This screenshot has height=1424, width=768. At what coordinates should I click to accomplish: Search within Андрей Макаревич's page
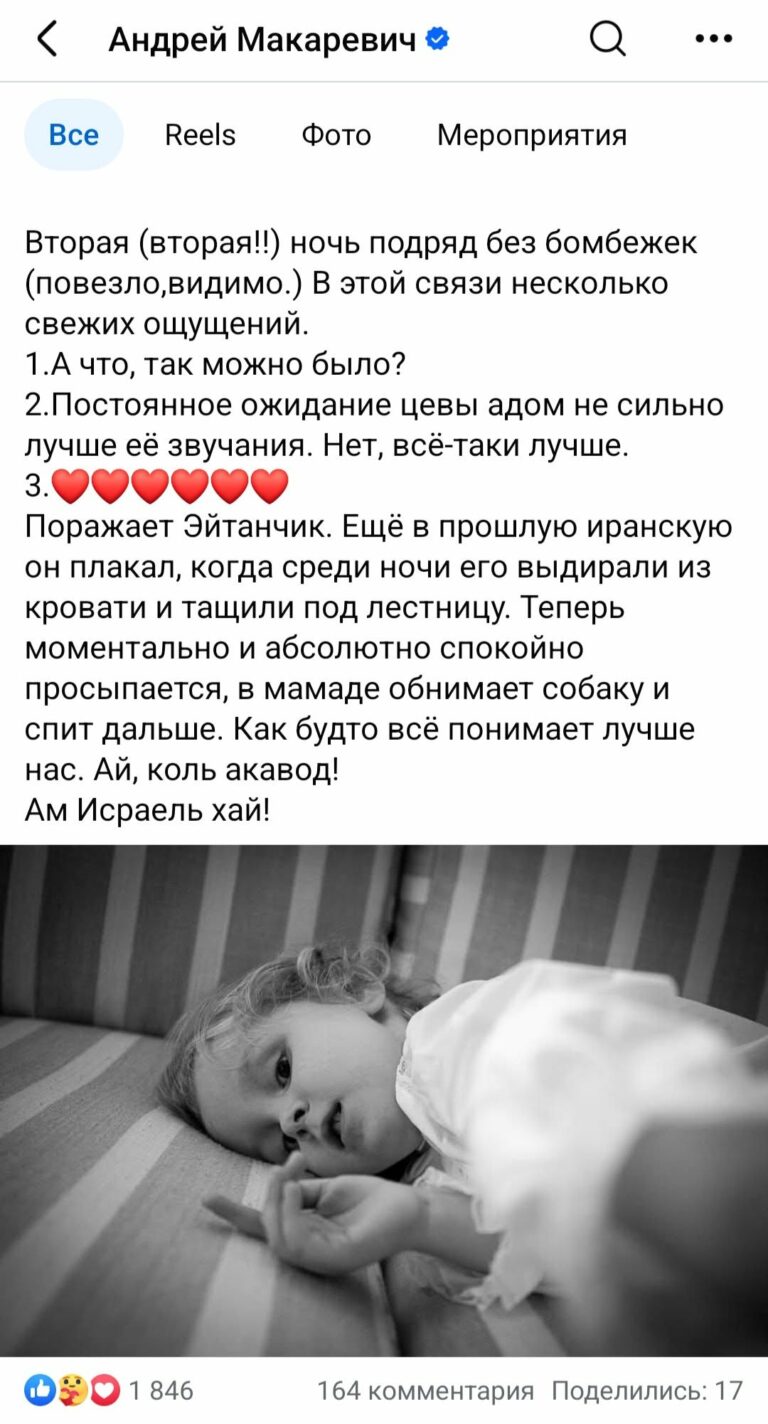click(607, 40)
